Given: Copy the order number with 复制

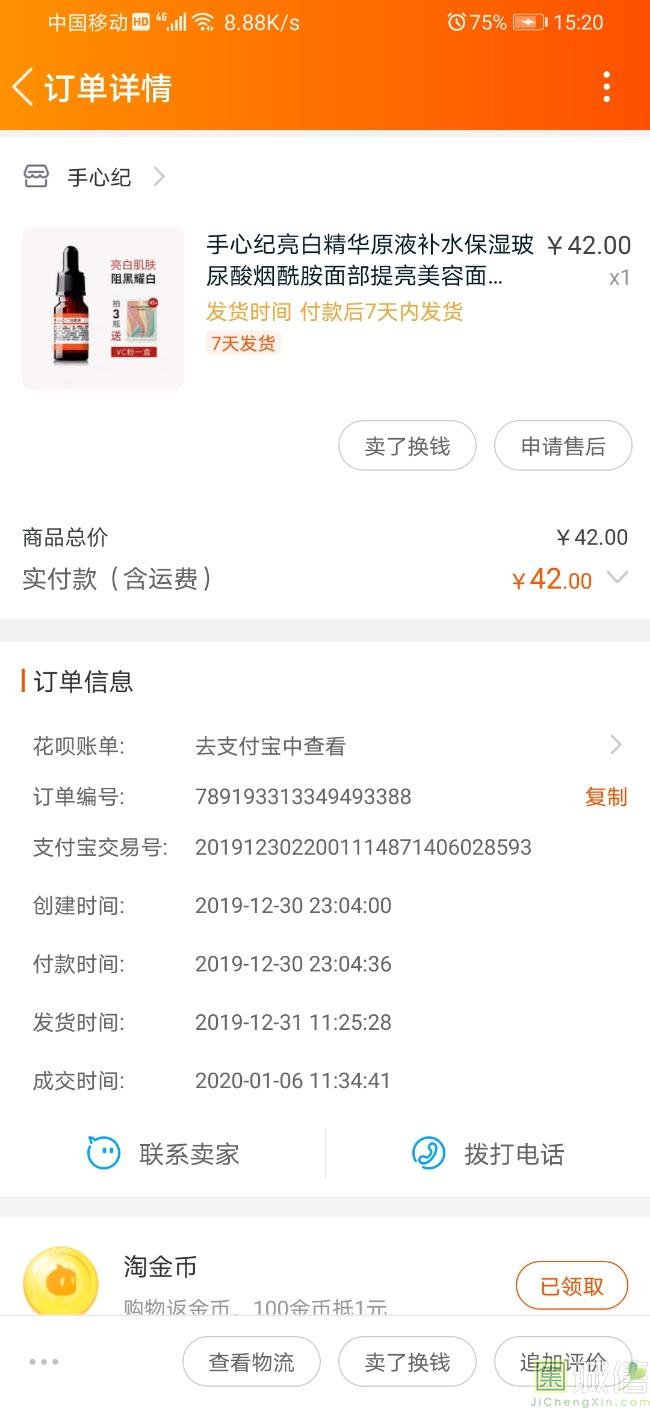Looking at the screenshot, I should point(606,797).
